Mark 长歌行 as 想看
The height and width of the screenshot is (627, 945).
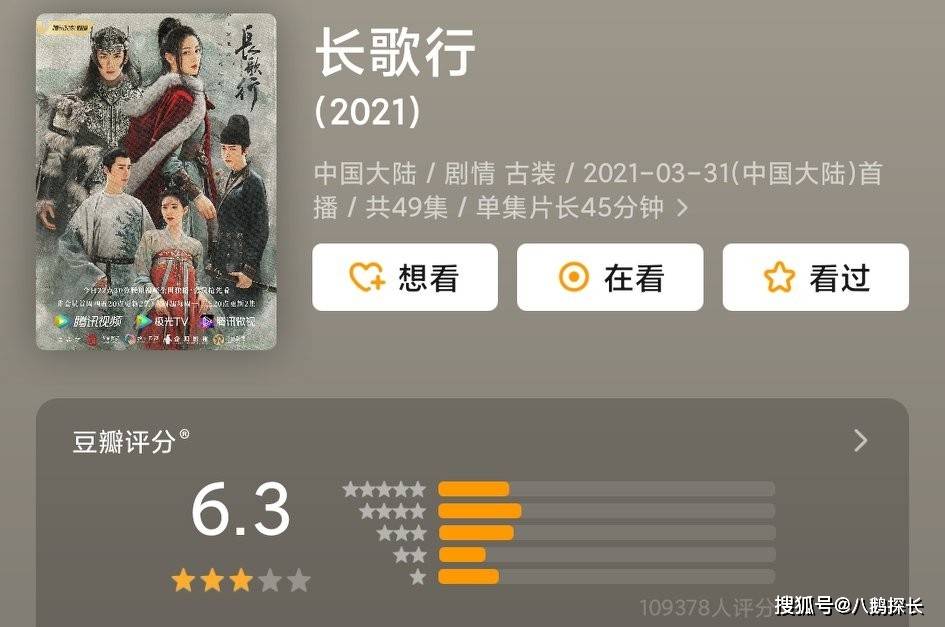tap(404, 277)
